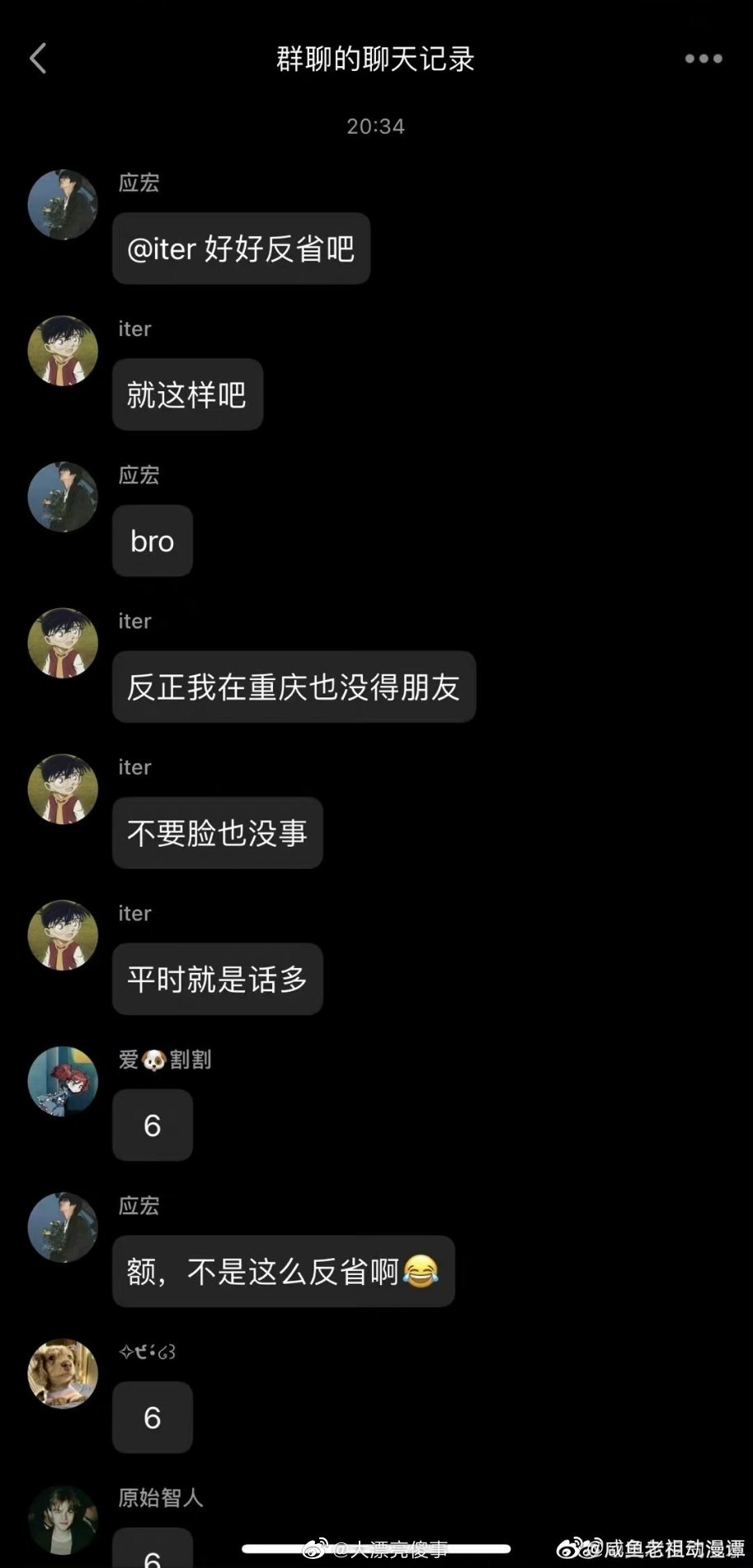Open iter's avatar next to '就这样吧'
Image resolution: width=753 pixels, height=1568 pixels.
coord(63,351)
